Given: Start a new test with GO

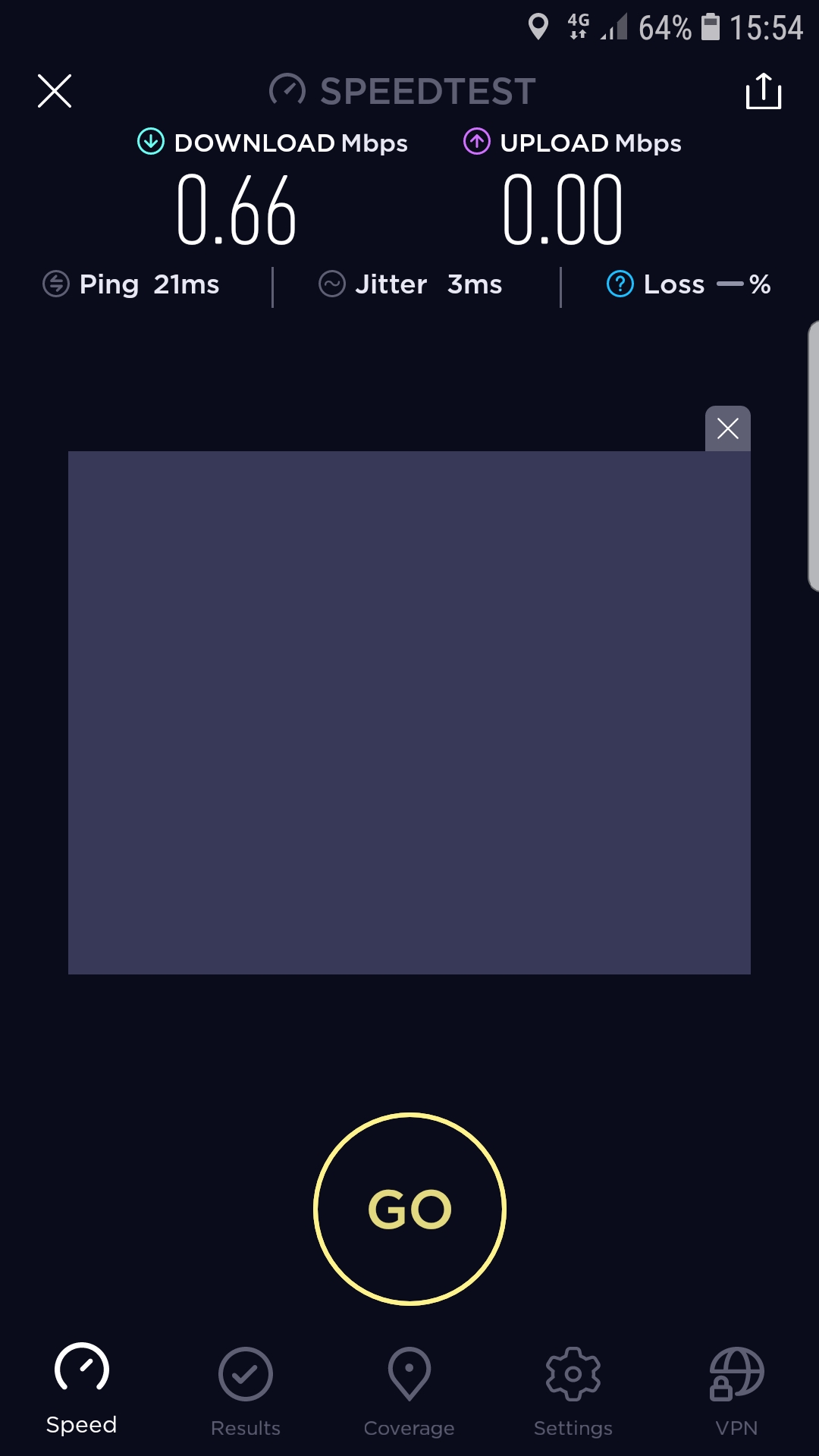Looking at the screenshot, I should 409,1209.
